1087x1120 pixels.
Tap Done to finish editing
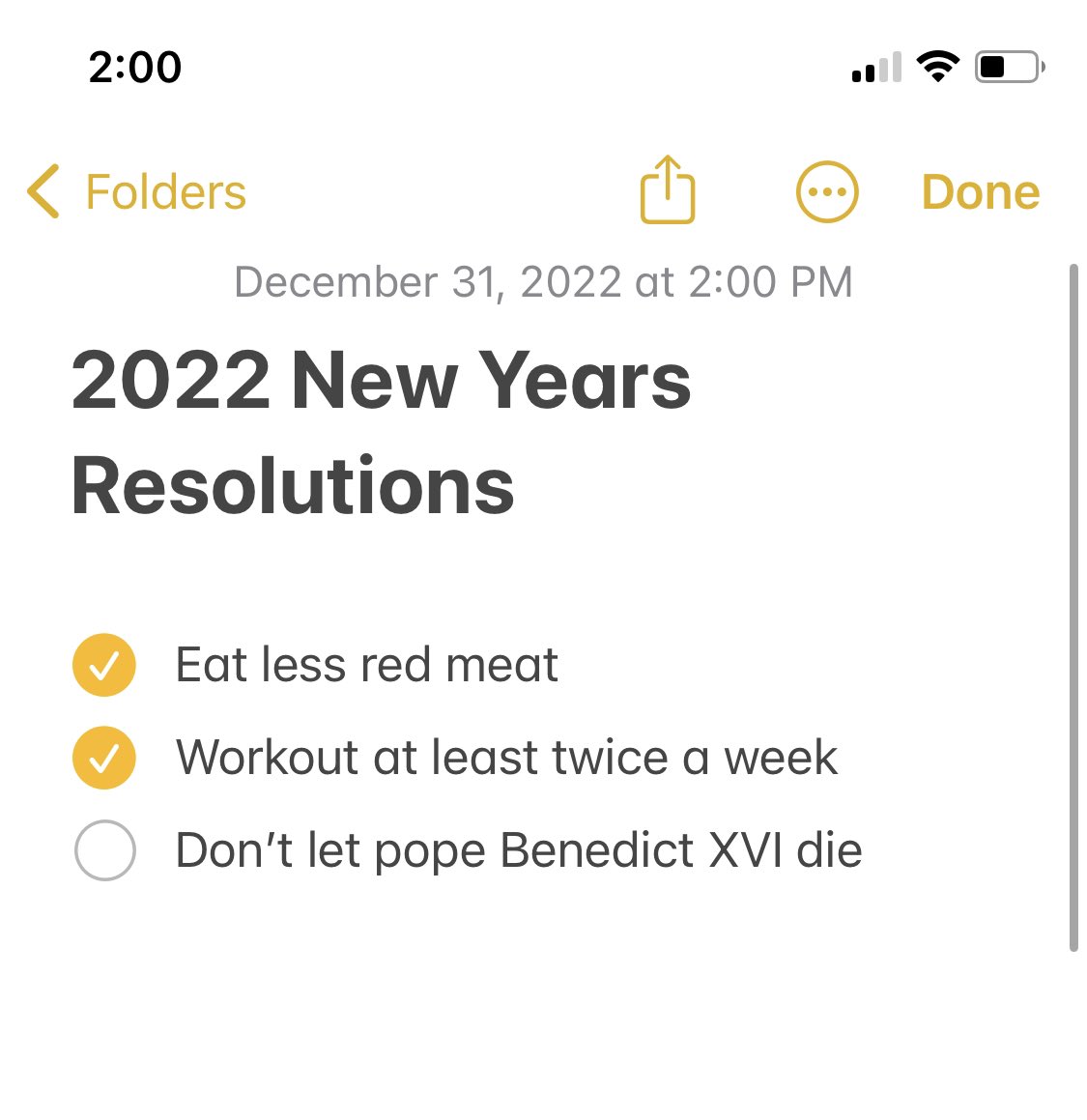(981, 192)
